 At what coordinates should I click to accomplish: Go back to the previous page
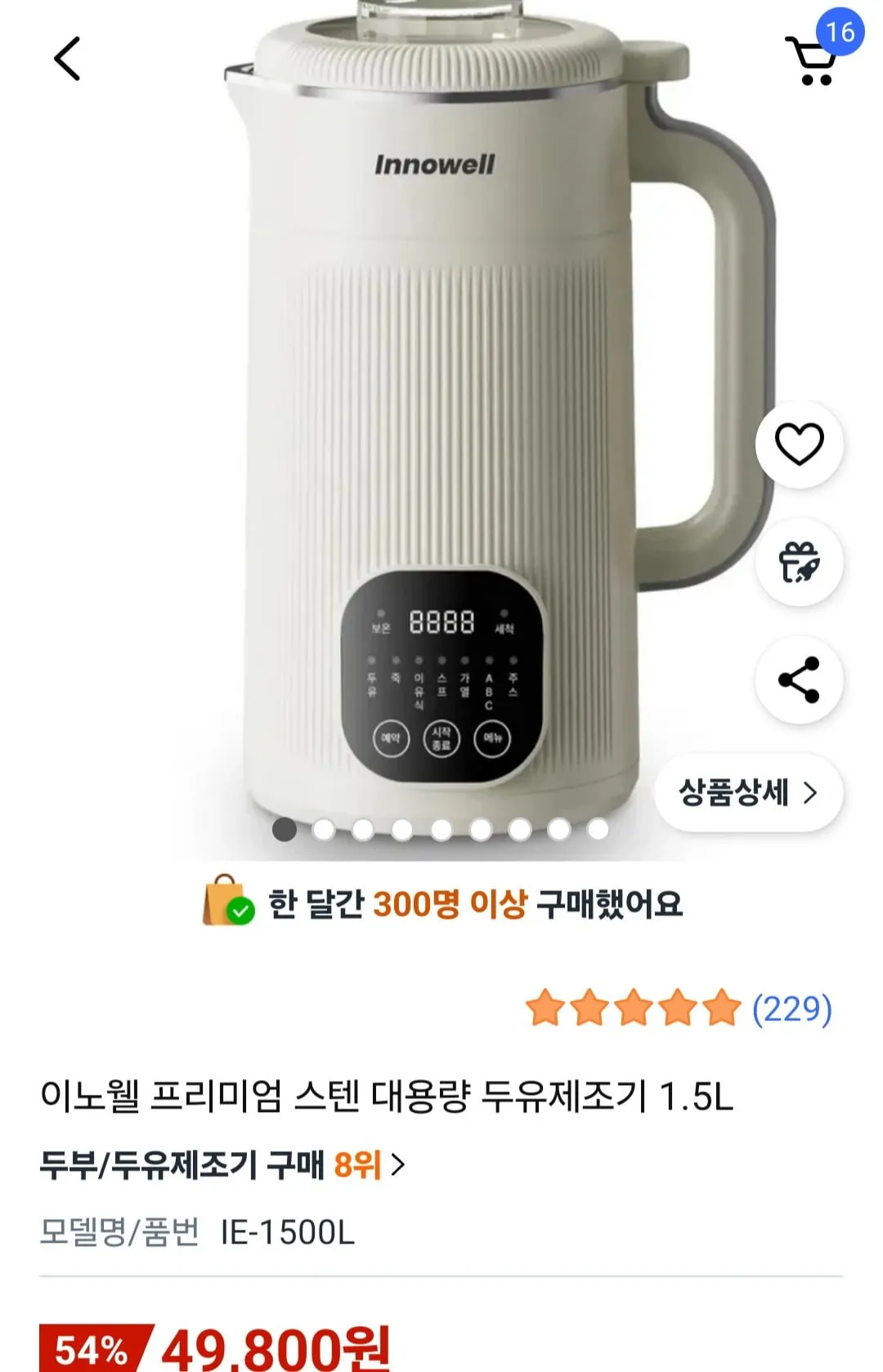pyautogui.click(x=67, y=59)
